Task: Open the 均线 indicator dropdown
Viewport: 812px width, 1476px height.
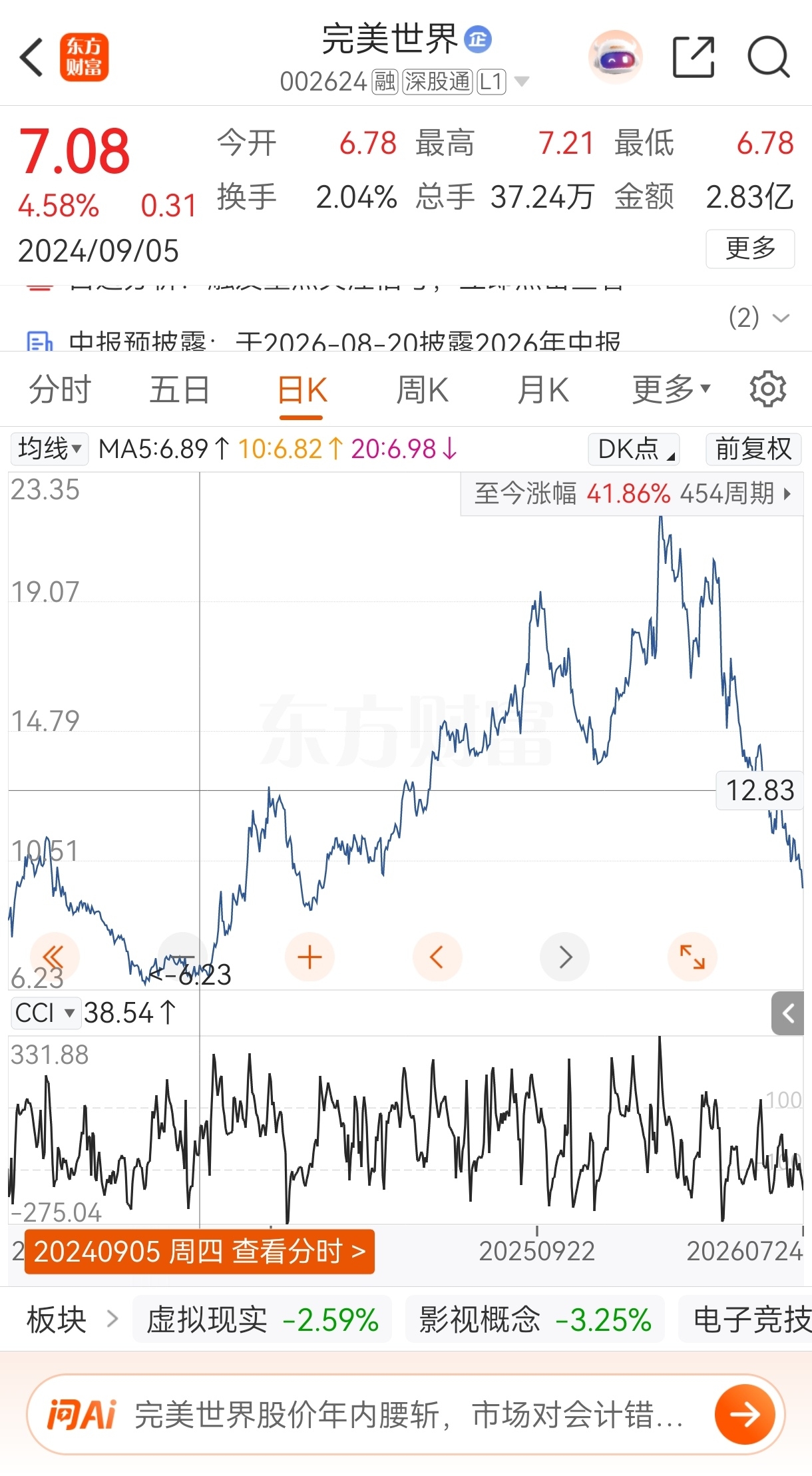Action: tap(49, 449)
